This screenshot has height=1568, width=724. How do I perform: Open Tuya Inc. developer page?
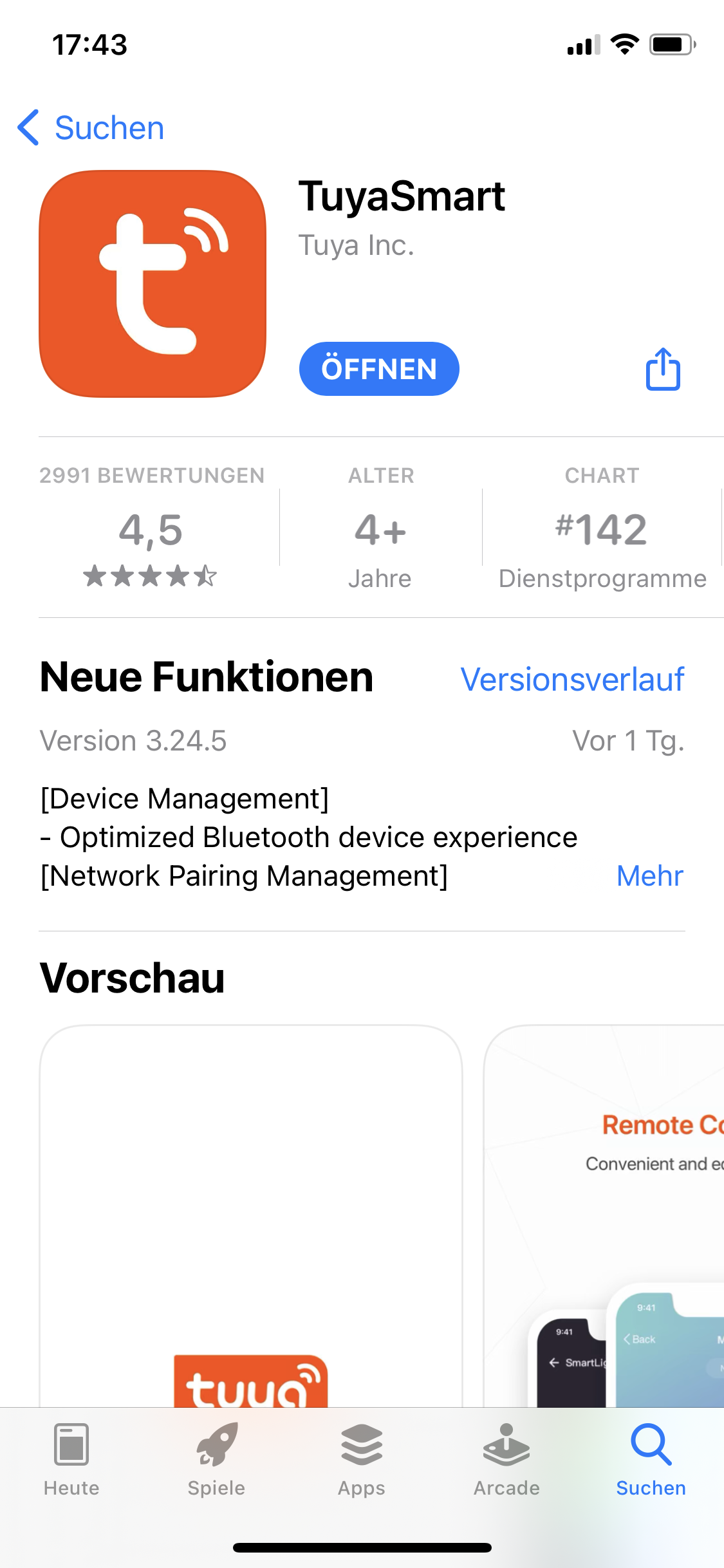click(x=357, y=245)
